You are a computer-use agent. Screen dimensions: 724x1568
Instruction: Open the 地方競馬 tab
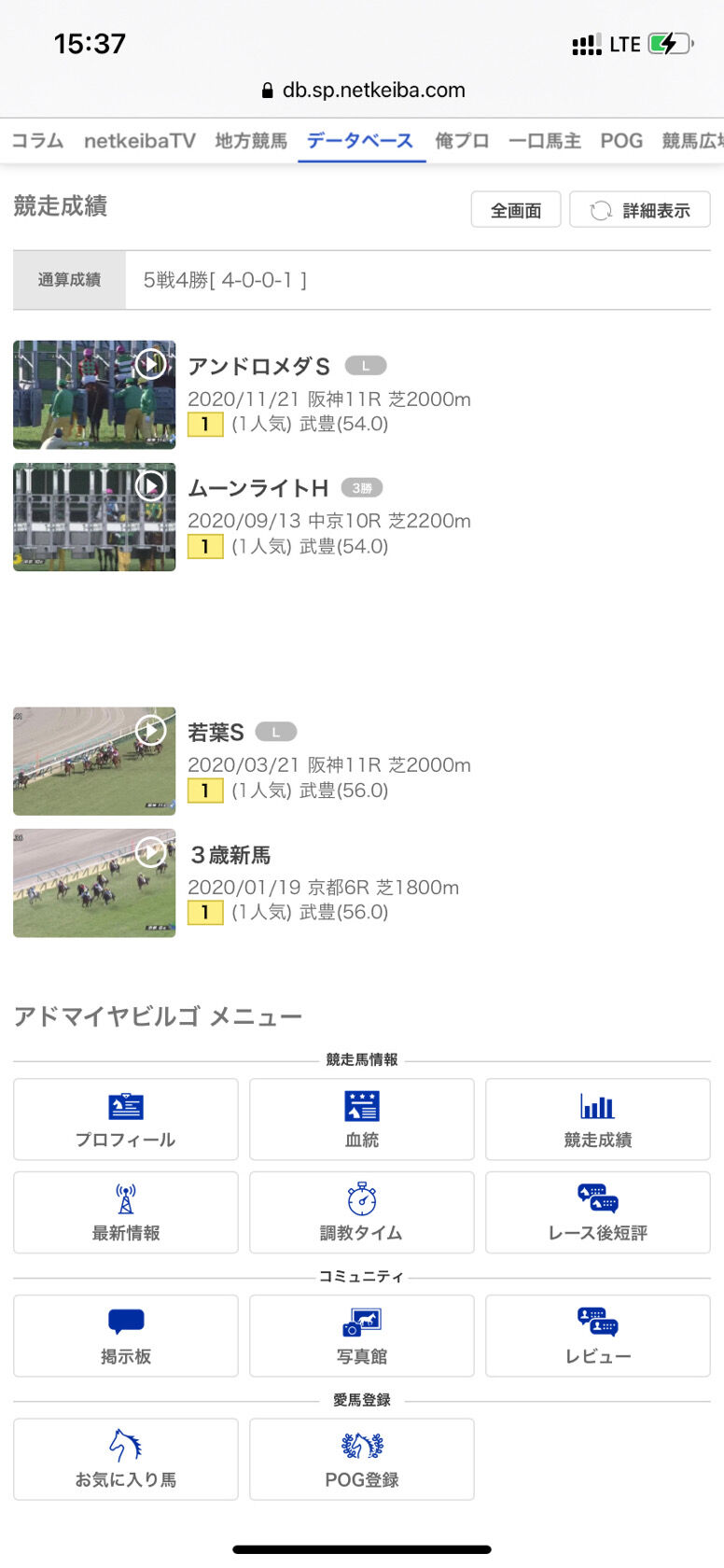[251, 141]
